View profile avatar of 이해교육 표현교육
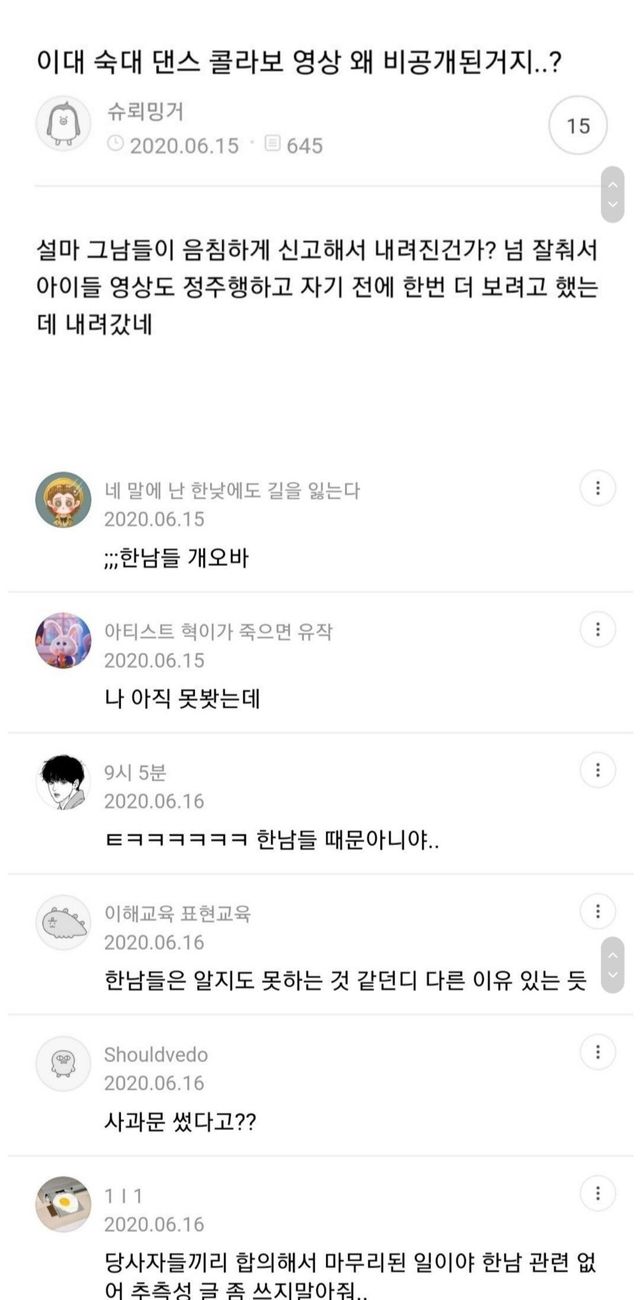The height and width of the screenshot is (1300, 640). pos(63,923)
